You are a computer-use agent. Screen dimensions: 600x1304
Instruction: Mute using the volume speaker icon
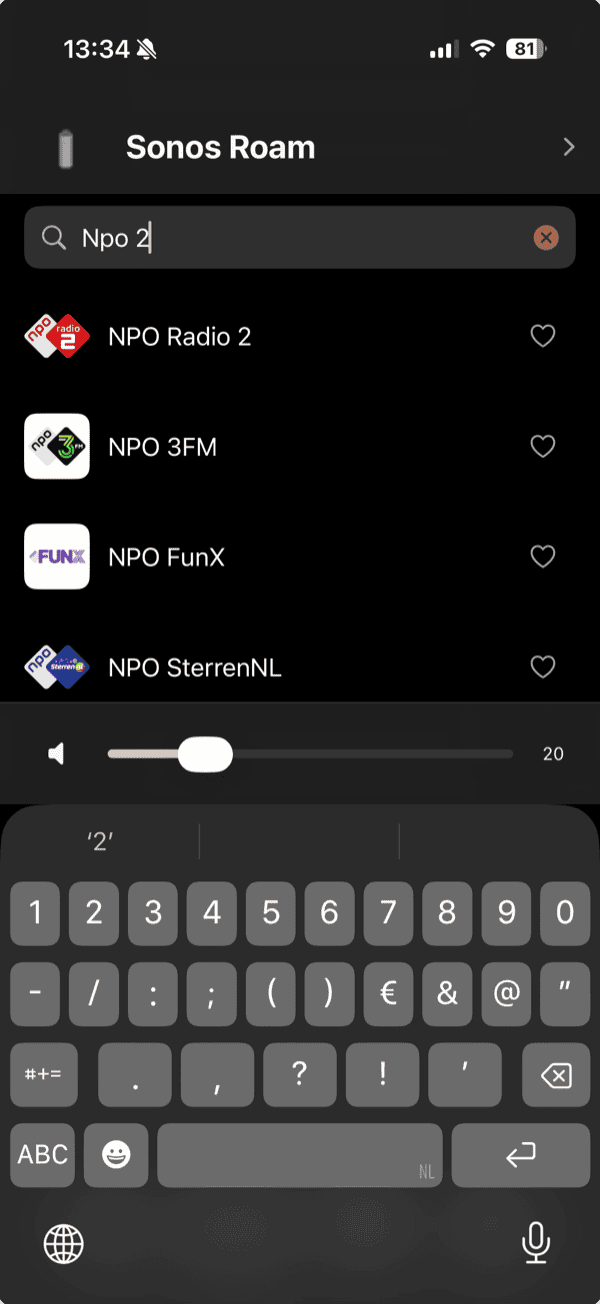pos(57,754)
